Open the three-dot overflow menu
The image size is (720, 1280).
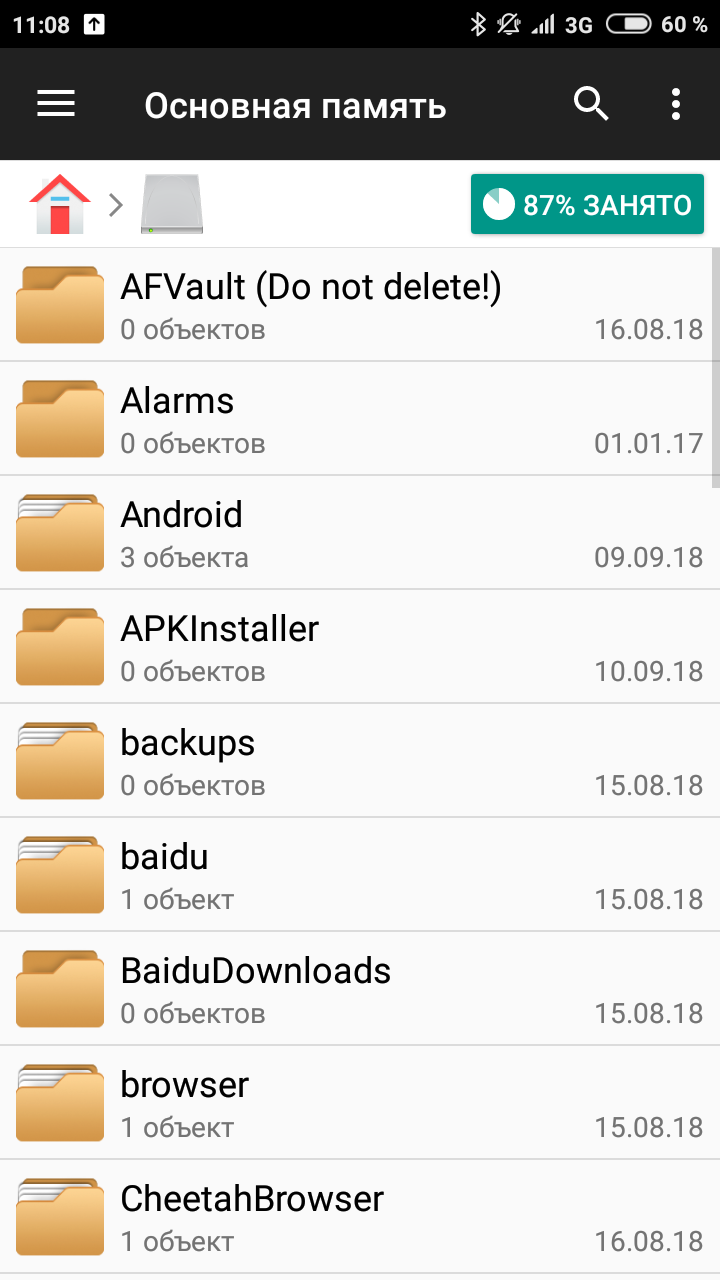pos(676,104)
